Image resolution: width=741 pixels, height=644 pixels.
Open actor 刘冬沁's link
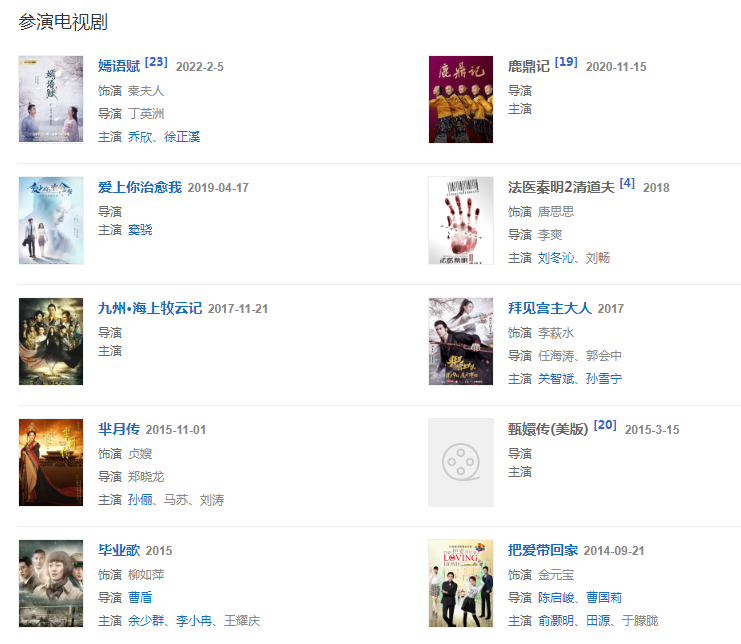(557, 258)
